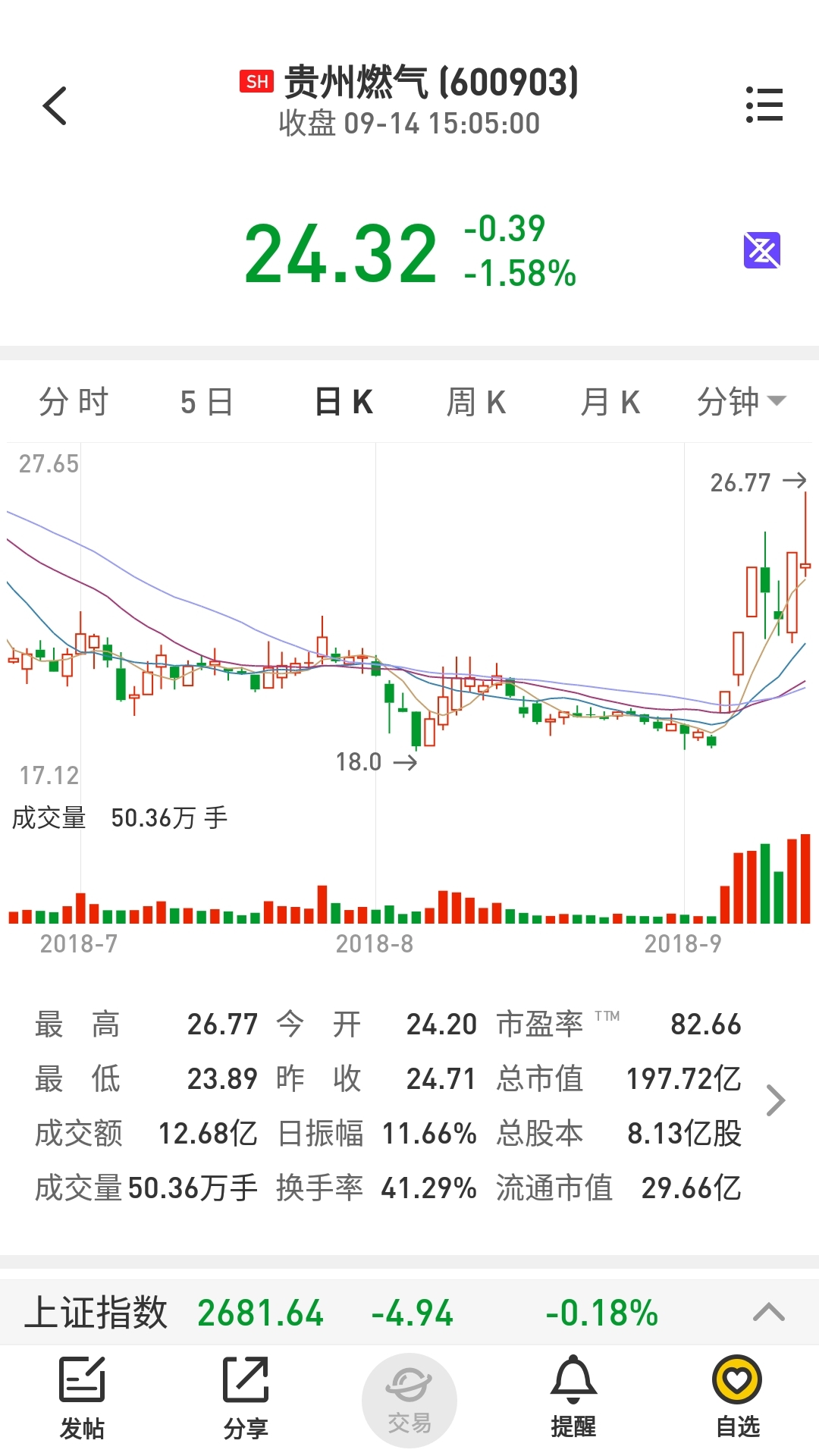Open the 交易 trade button

pyautogui.click(x=409, y=1400)
